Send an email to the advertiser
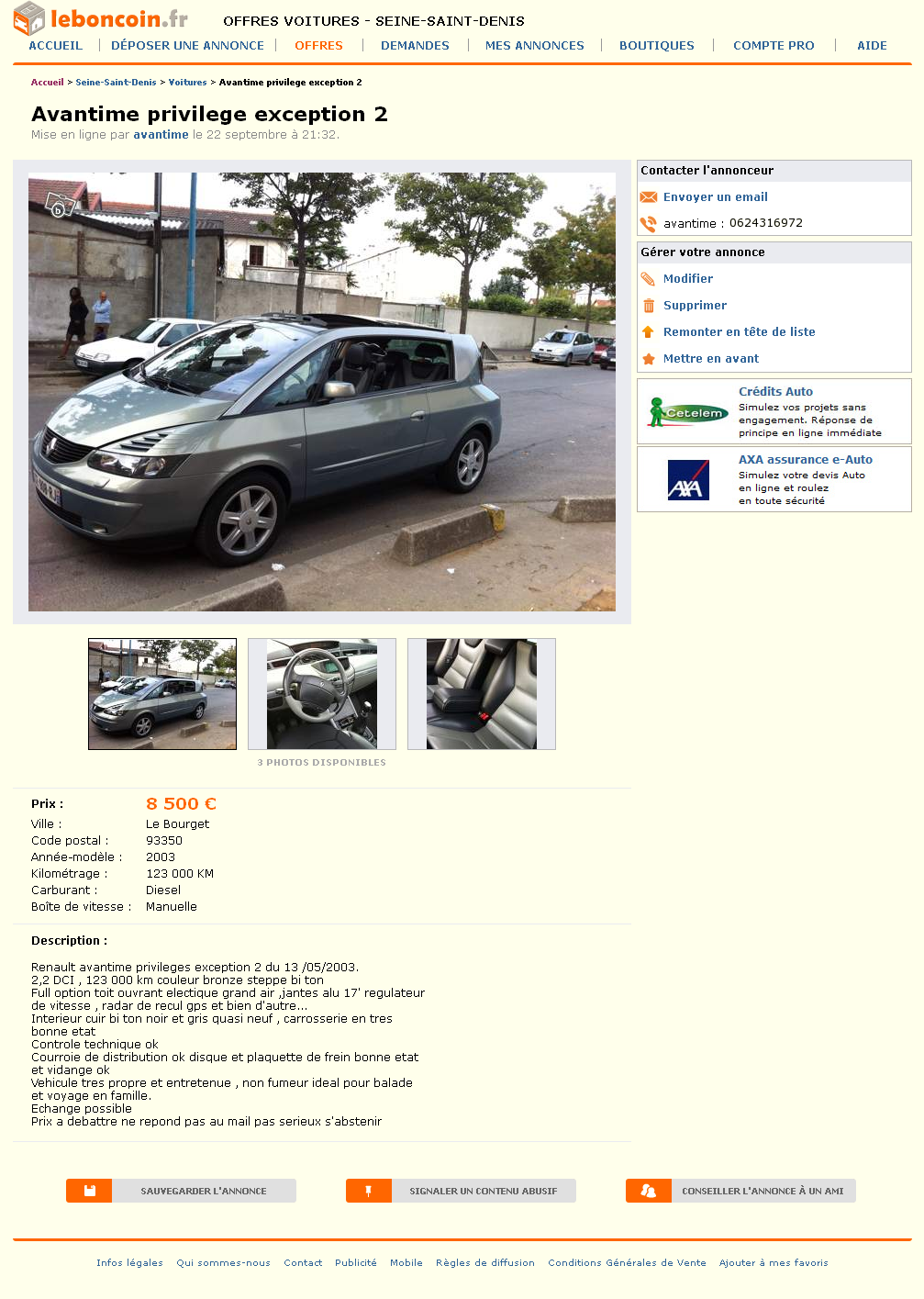The height and width of the screenshot is (1299, 924). (x=715, y=197)
